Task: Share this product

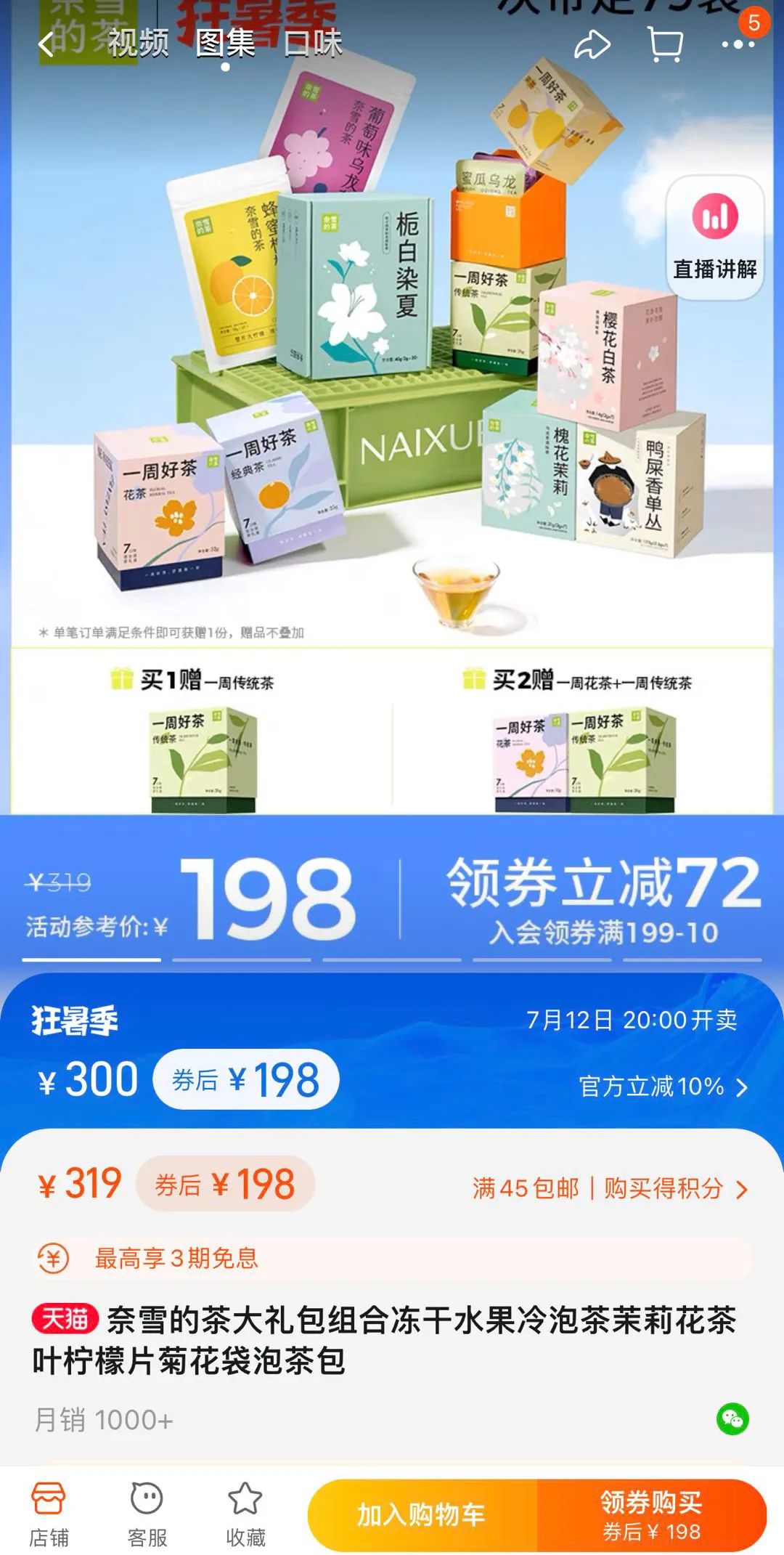Action: [592, 45]
